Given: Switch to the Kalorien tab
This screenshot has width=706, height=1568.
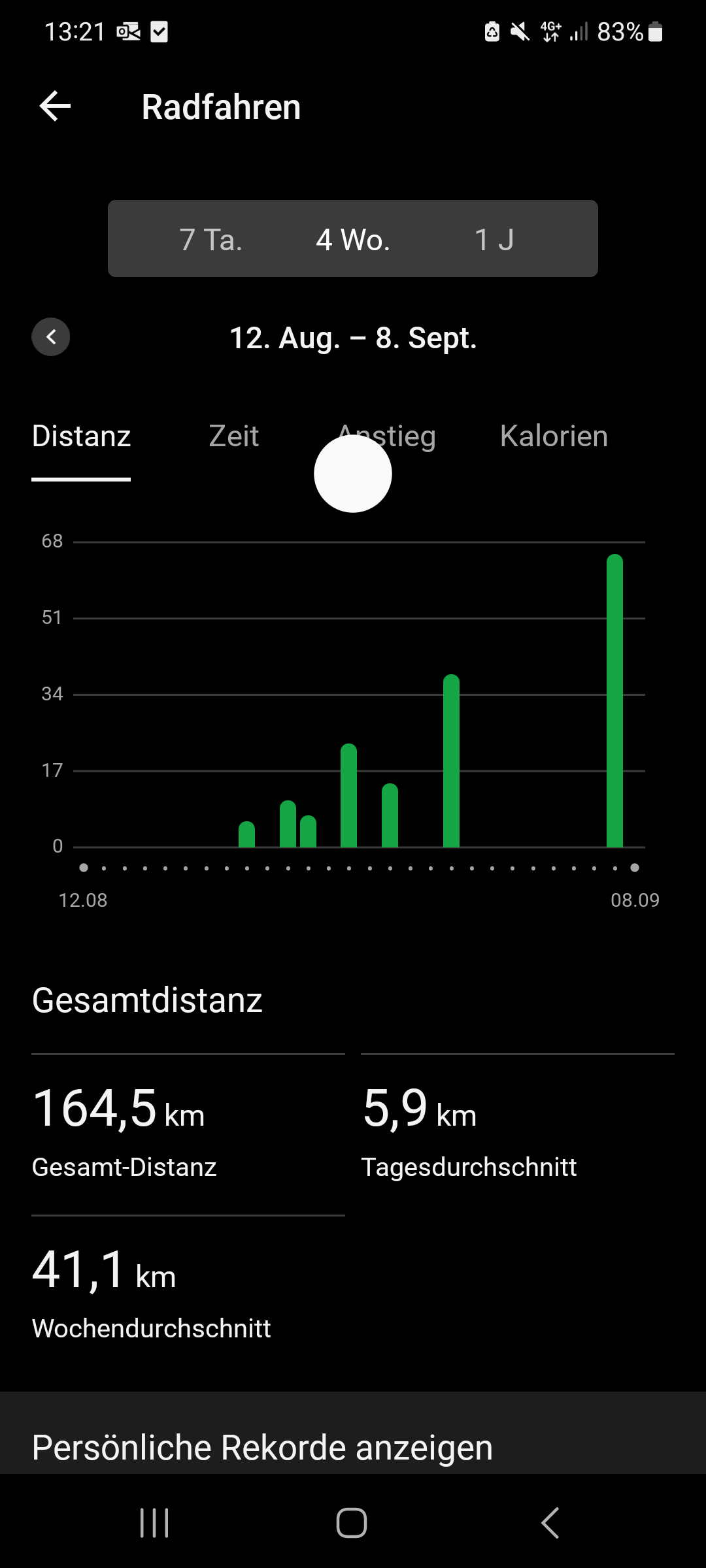Looking at the screenshot, I should pyautogui.click(x=554, y=436).
